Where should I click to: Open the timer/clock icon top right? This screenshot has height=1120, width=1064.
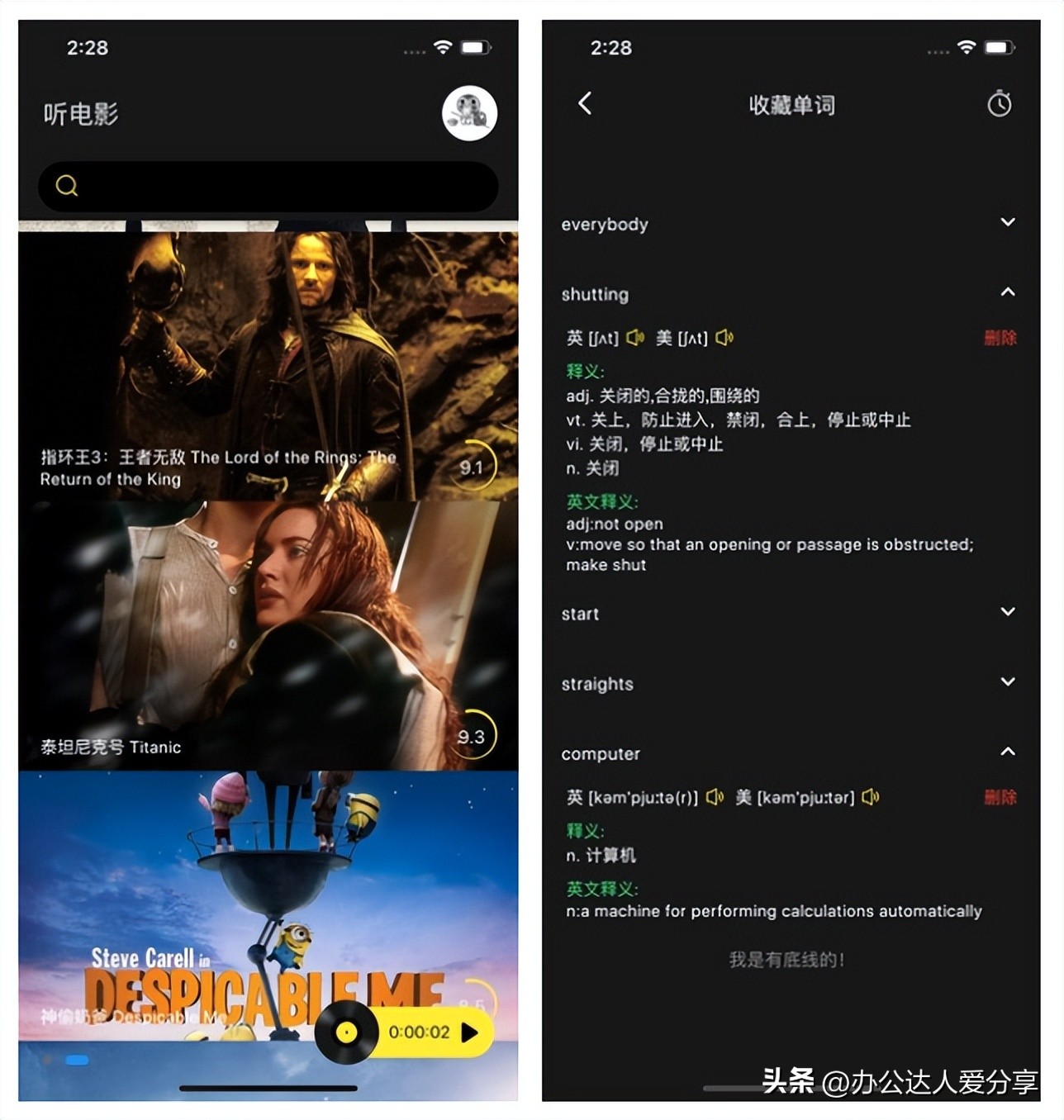coord(1000,105)
